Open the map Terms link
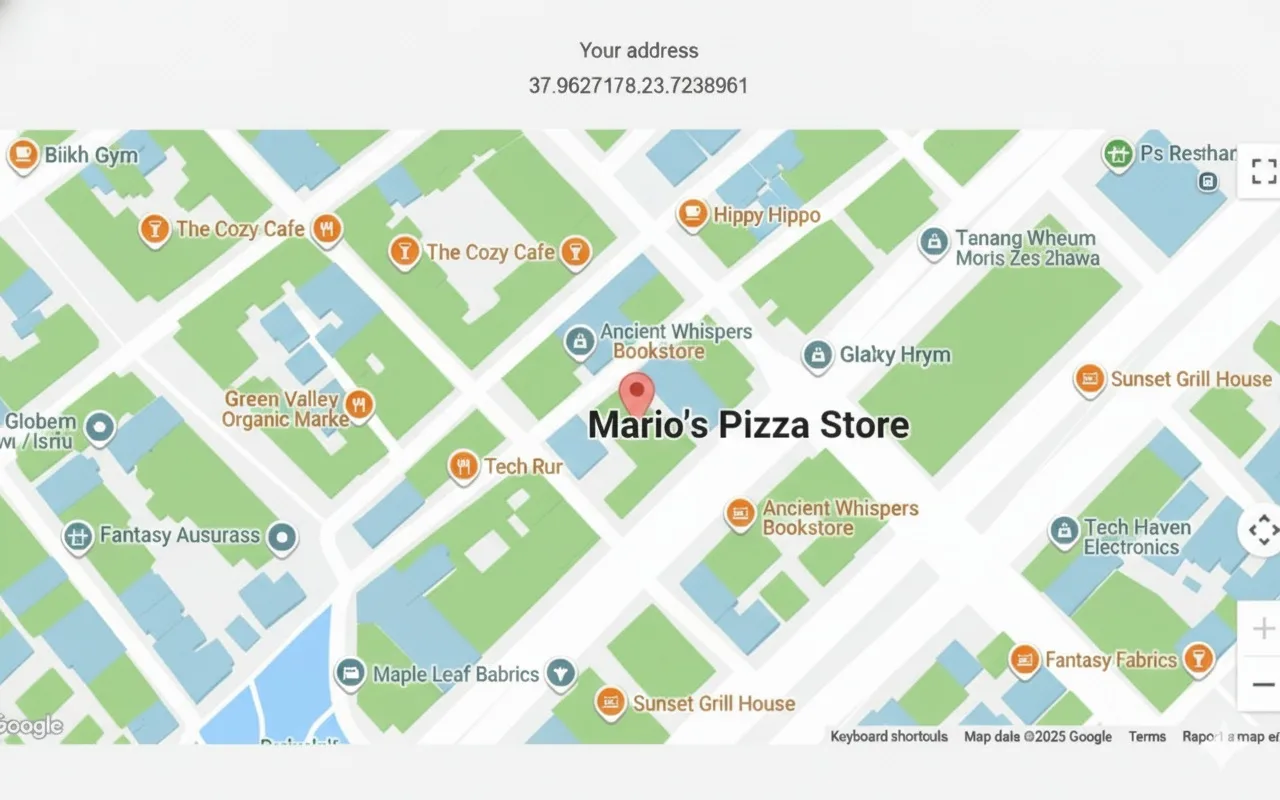This screenshot has height=800, width=1280. (x=1147, y=737)
